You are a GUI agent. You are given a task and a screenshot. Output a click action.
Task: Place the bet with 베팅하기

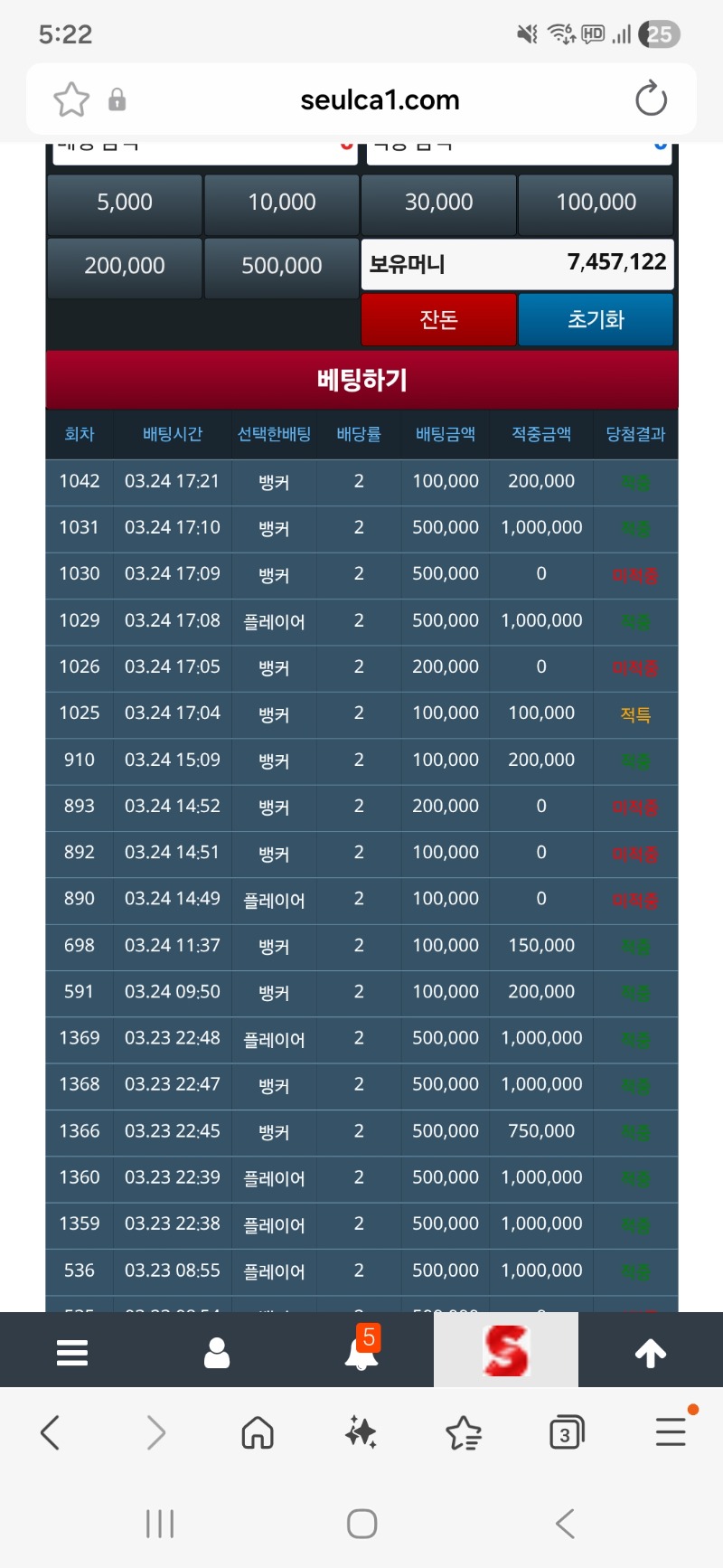[x=361, y=380]
